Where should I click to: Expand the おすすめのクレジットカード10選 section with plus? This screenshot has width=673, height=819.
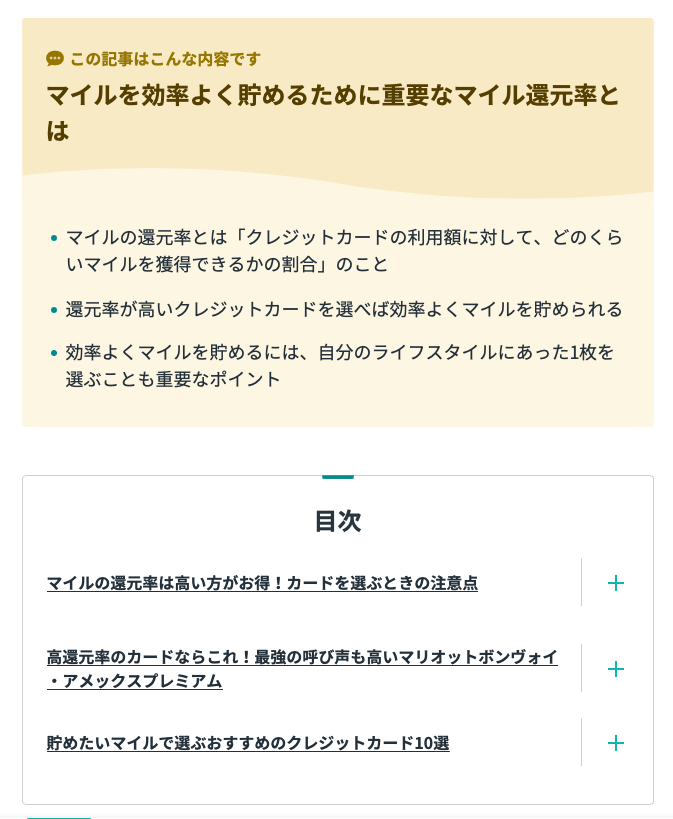click(616, 743)
